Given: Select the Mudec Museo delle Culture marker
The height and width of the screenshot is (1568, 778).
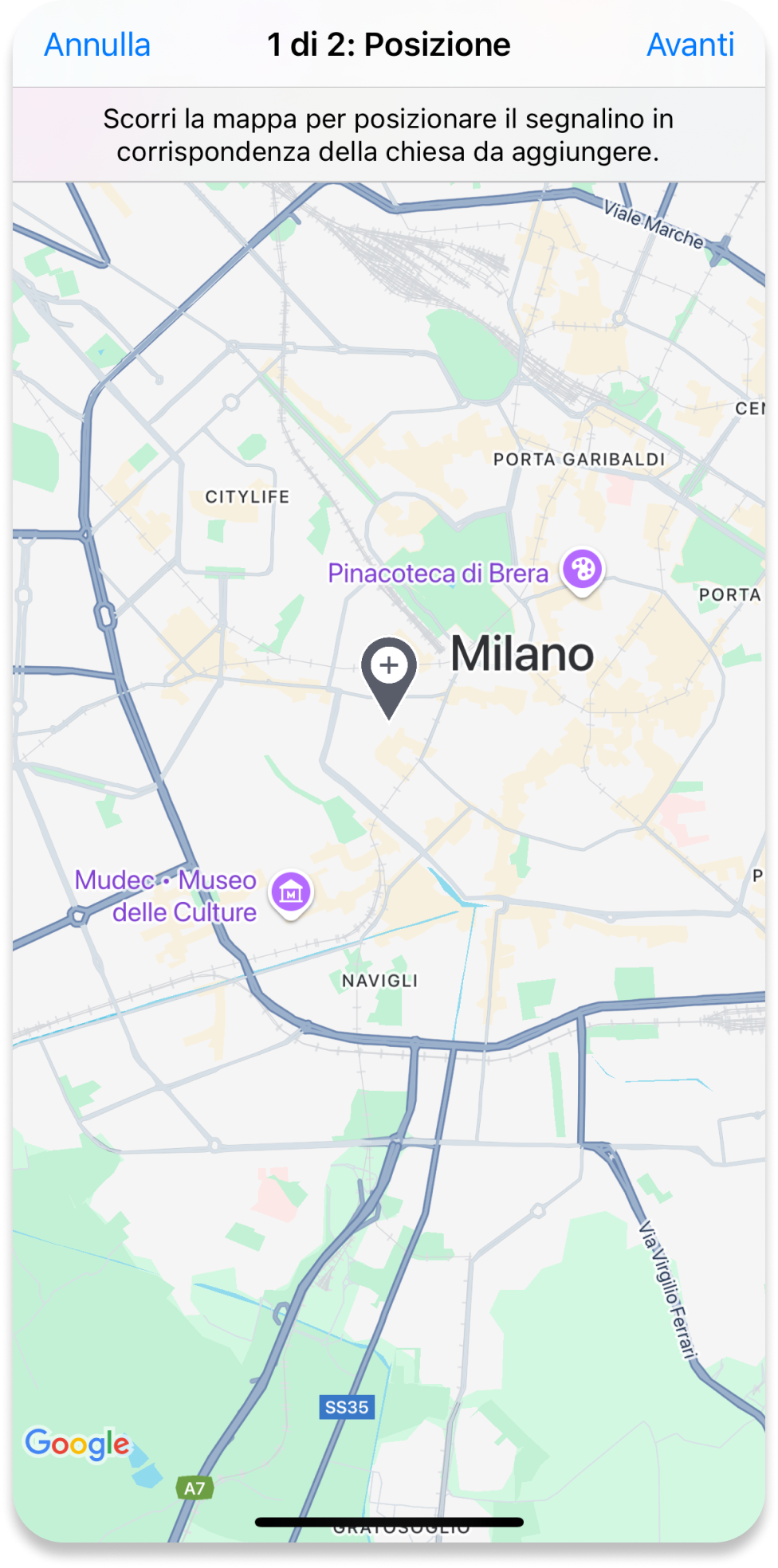Looking at the screenshot, I should tap(291, 892).
